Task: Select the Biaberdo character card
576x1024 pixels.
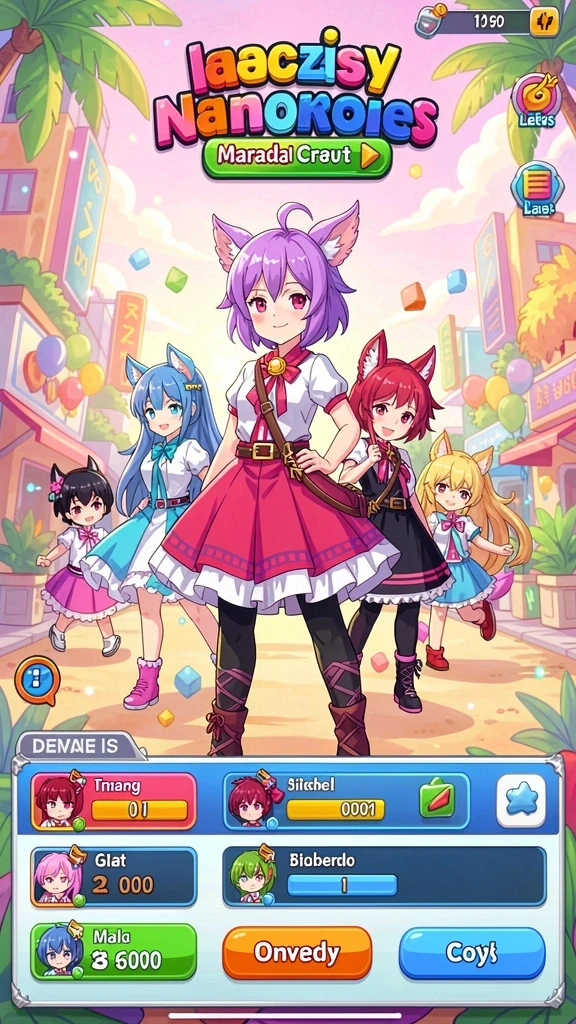Action: tap(384, 876)
